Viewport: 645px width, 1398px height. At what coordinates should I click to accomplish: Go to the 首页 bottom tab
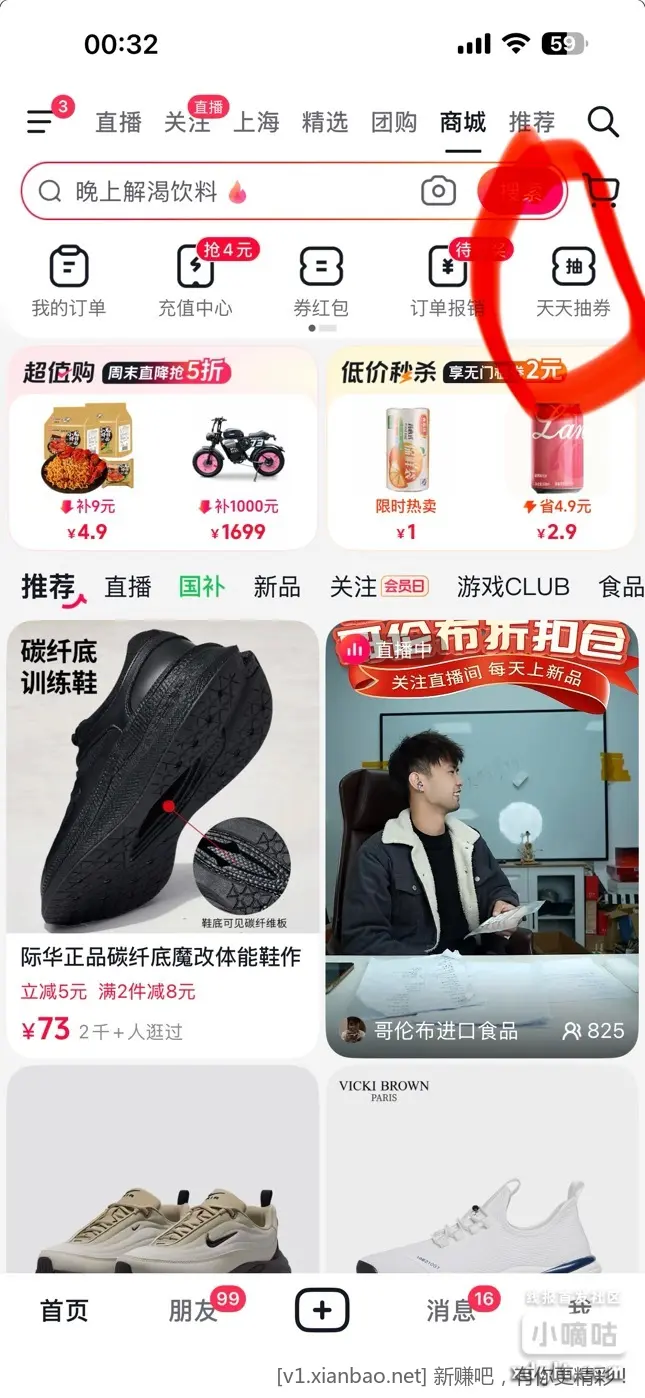tap(64, 1310)
